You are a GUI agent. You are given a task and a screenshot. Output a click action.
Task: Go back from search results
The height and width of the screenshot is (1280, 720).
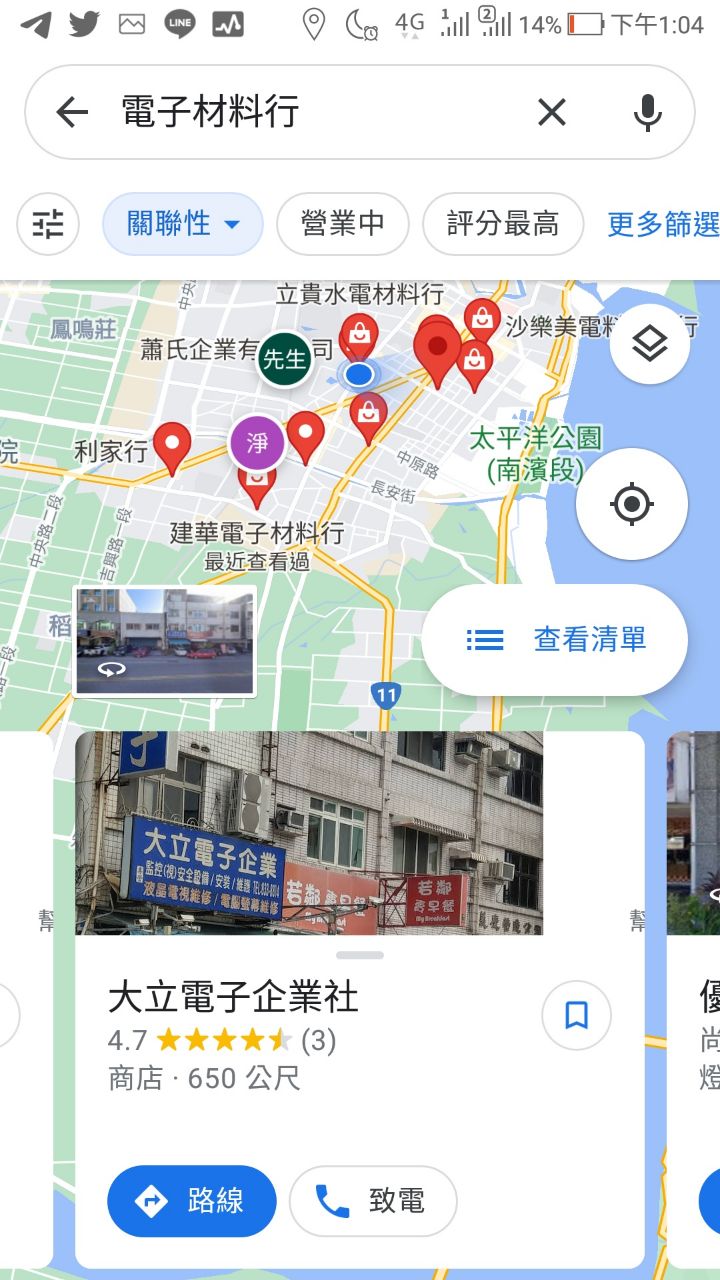72,112
